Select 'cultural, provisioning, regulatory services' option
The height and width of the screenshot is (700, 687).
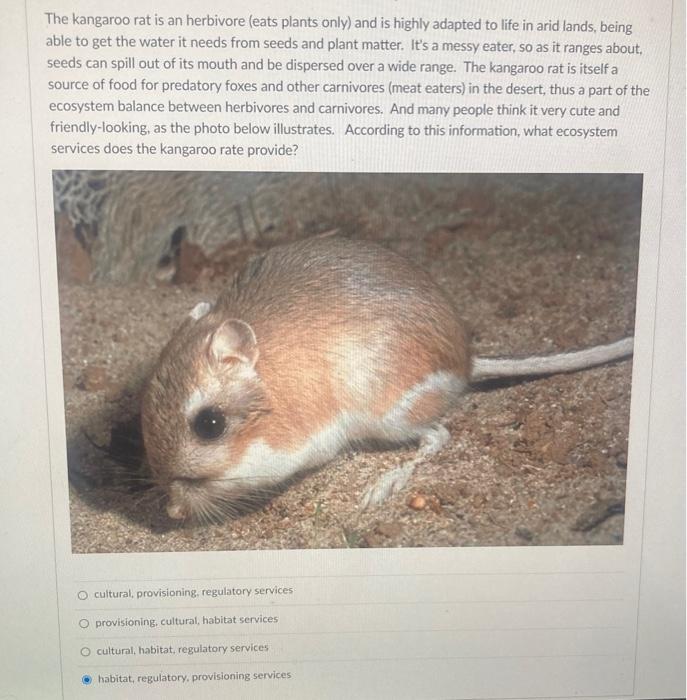click(x=83, y=594)
